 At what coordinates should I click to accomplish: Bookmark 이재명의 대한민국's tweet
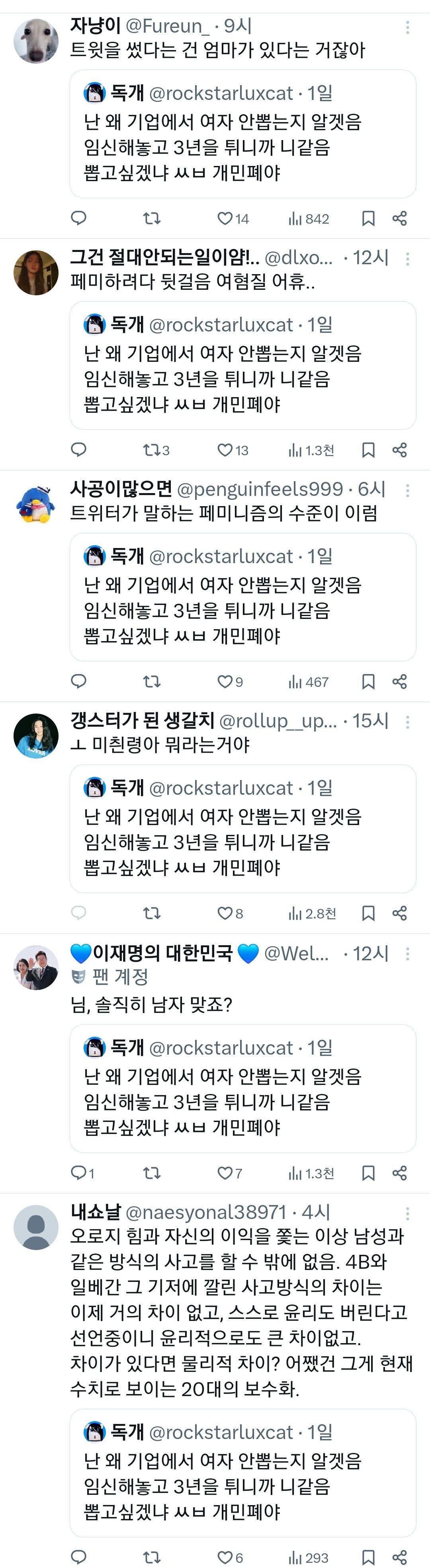click(x=368, y=1173)
